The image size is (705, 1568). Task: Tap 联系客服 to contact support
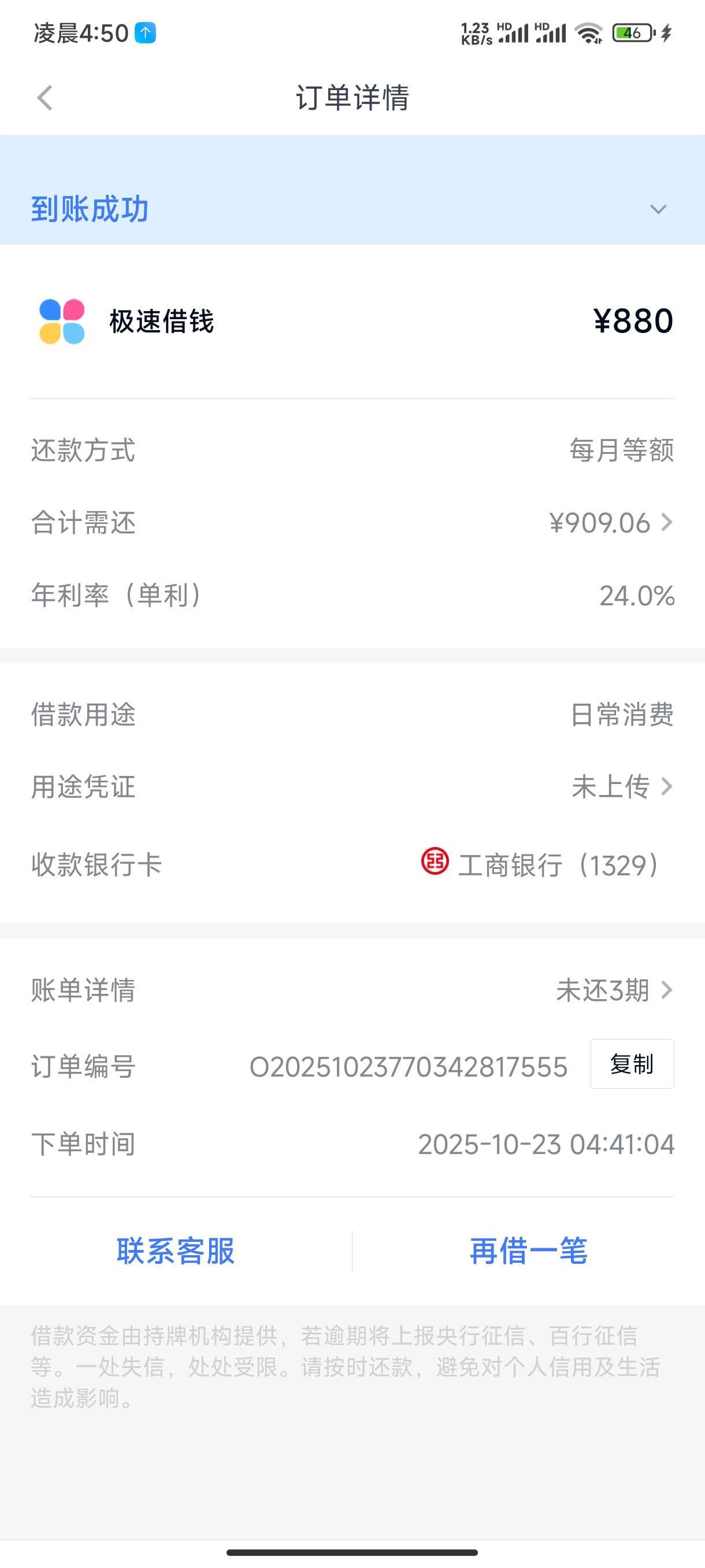point(176,1252)
